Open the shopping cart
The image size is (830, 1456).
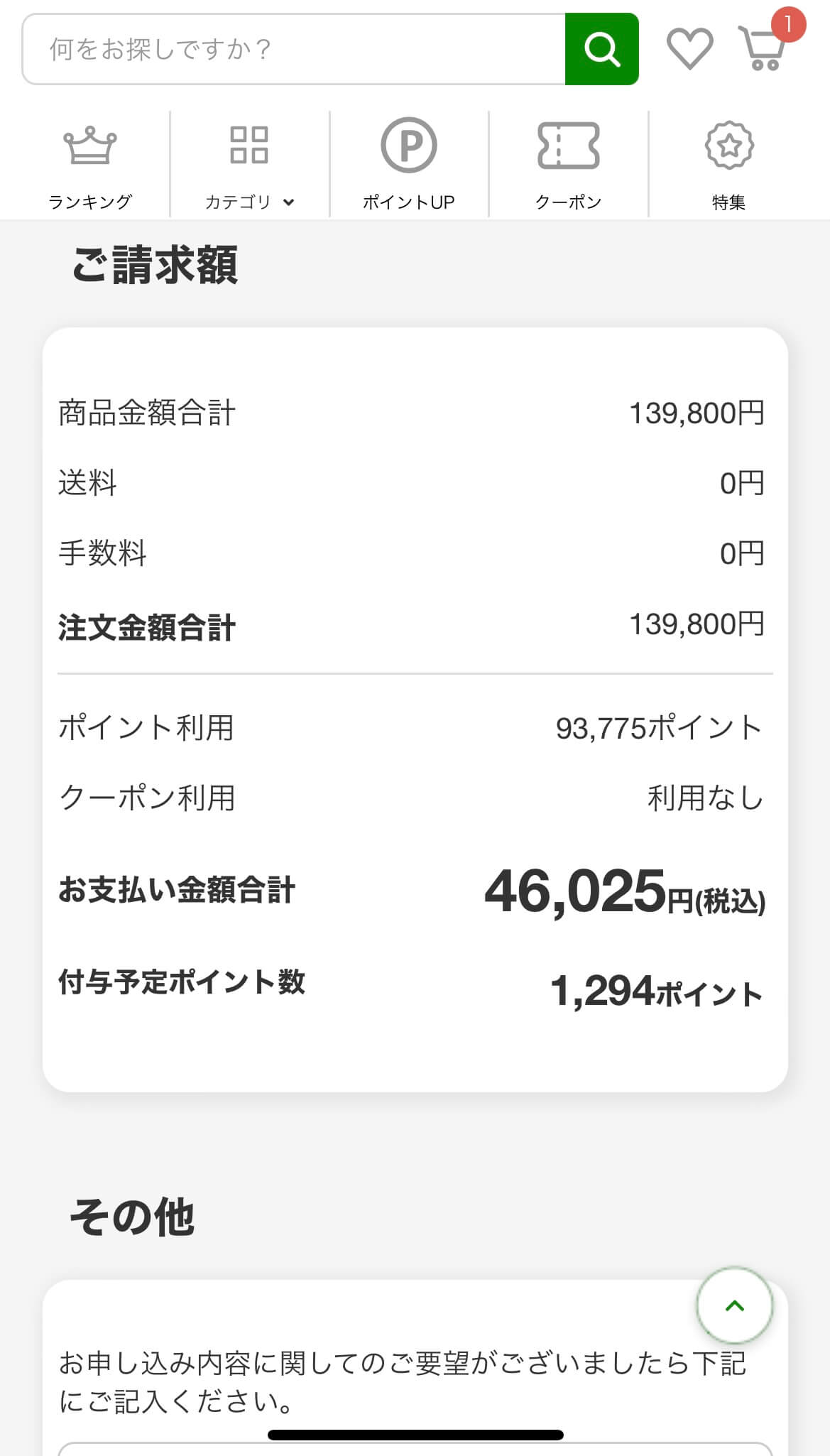765,47
